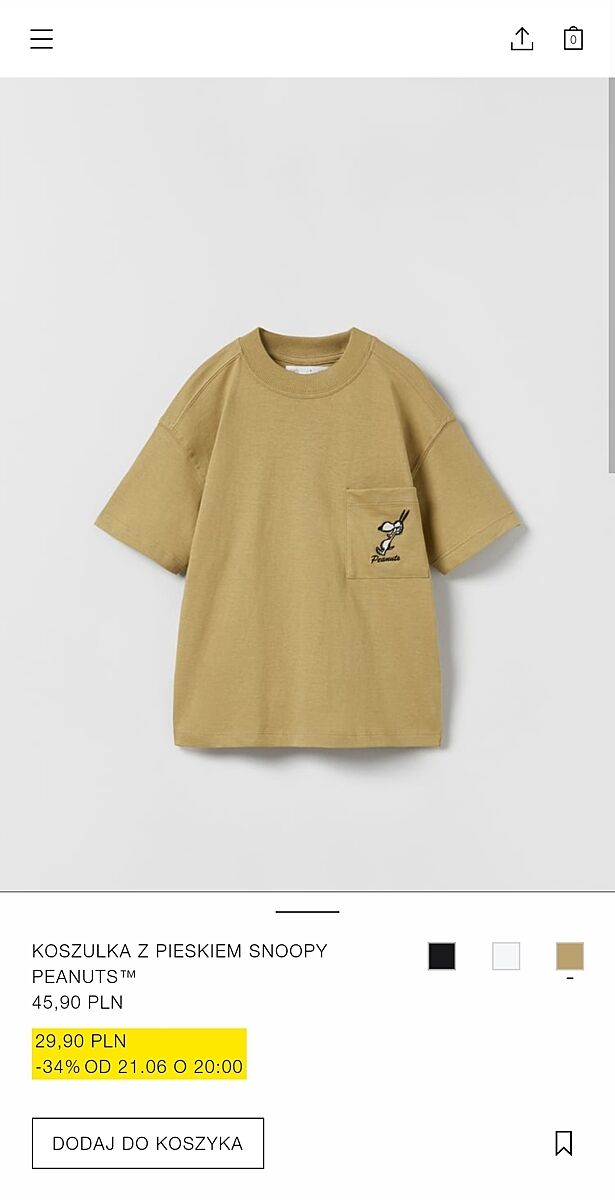Open the hamburger menu
The width and height of the screenshot is (615, 1200).
tap(41, 39)
